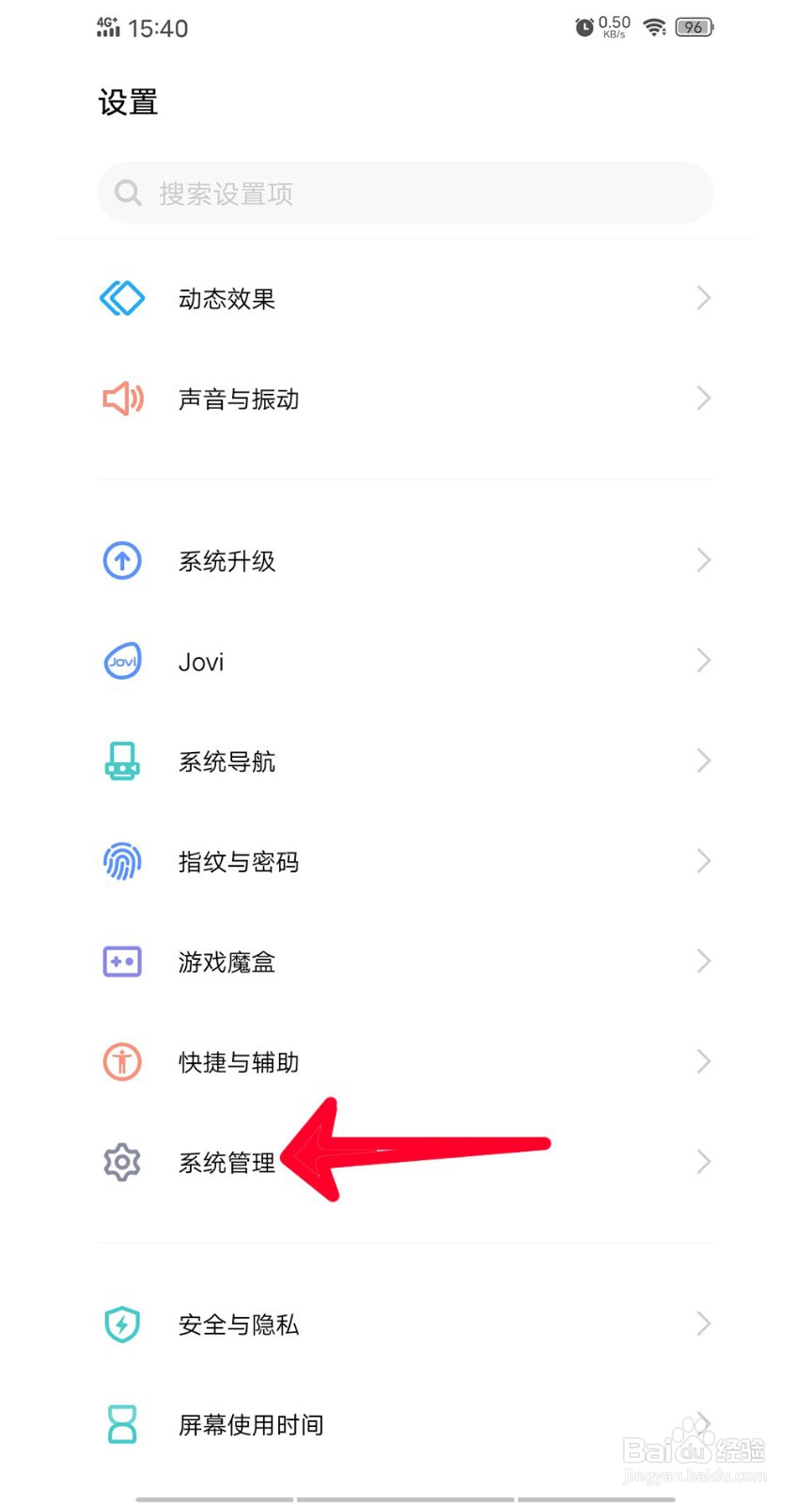The height and width of the screenshot is (1504, 812).
Task: Select the 系统管理 menu entry
Action: [x=226, y=1162]
